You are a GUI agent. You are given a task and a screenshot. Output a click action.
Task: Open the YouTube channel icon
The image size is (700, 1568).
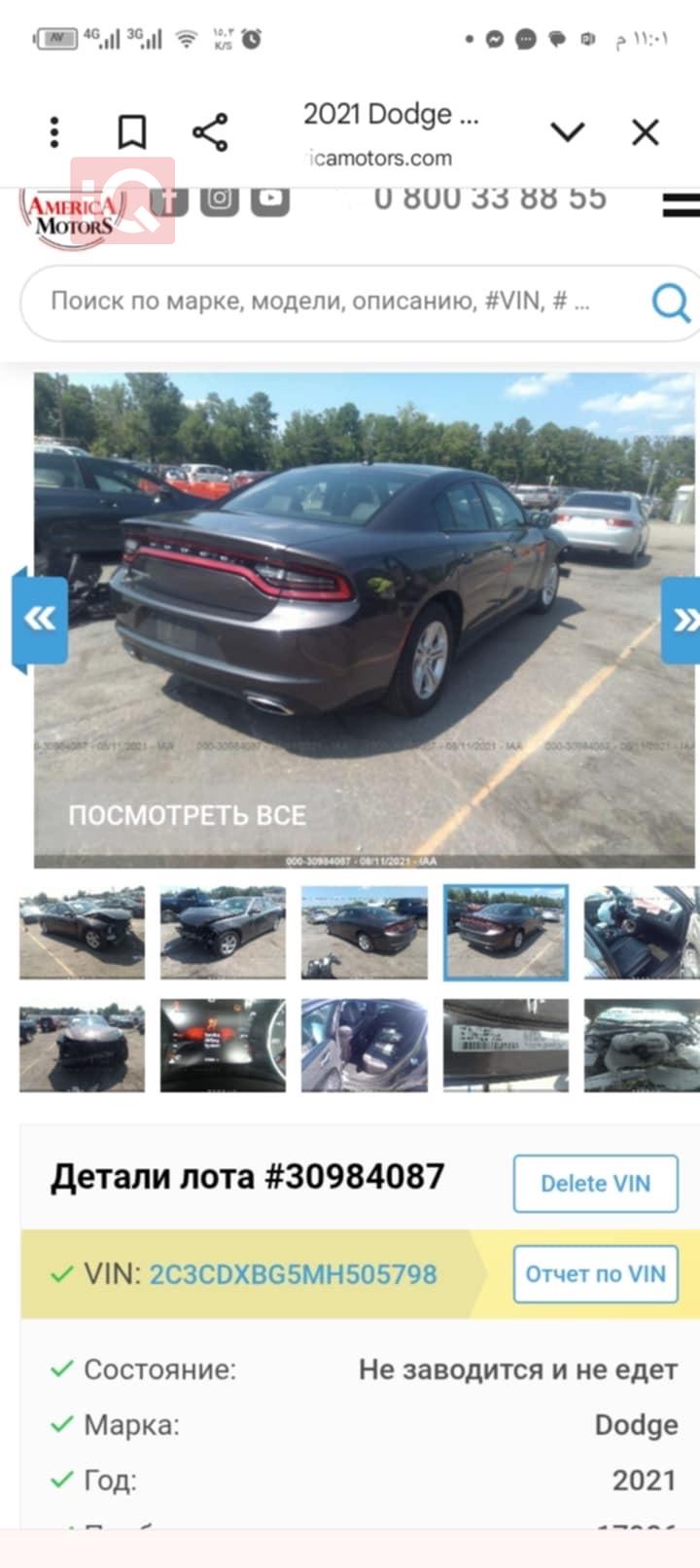point(269,199)
